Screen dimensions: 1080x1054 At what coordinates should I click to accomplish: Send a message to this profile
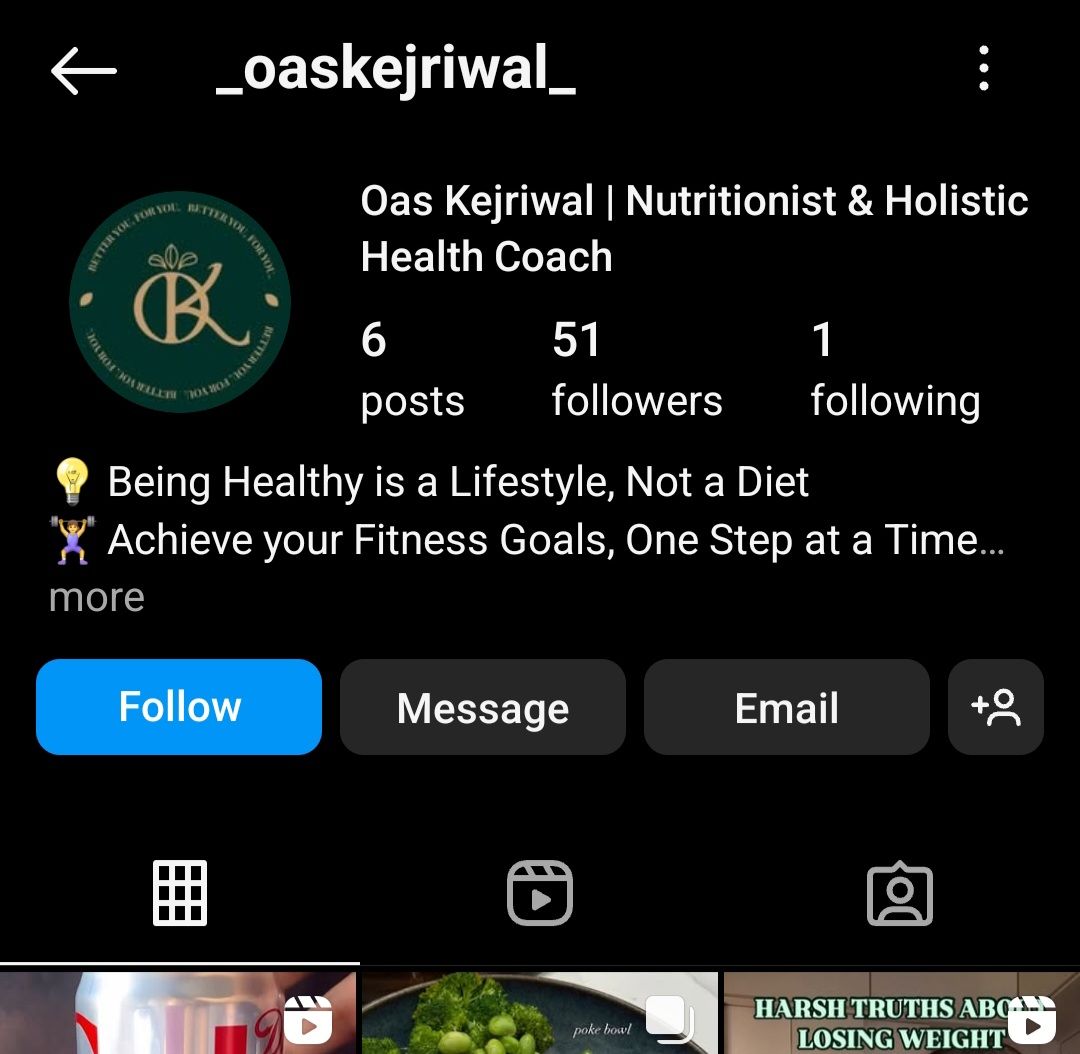(x=483, y=707)
